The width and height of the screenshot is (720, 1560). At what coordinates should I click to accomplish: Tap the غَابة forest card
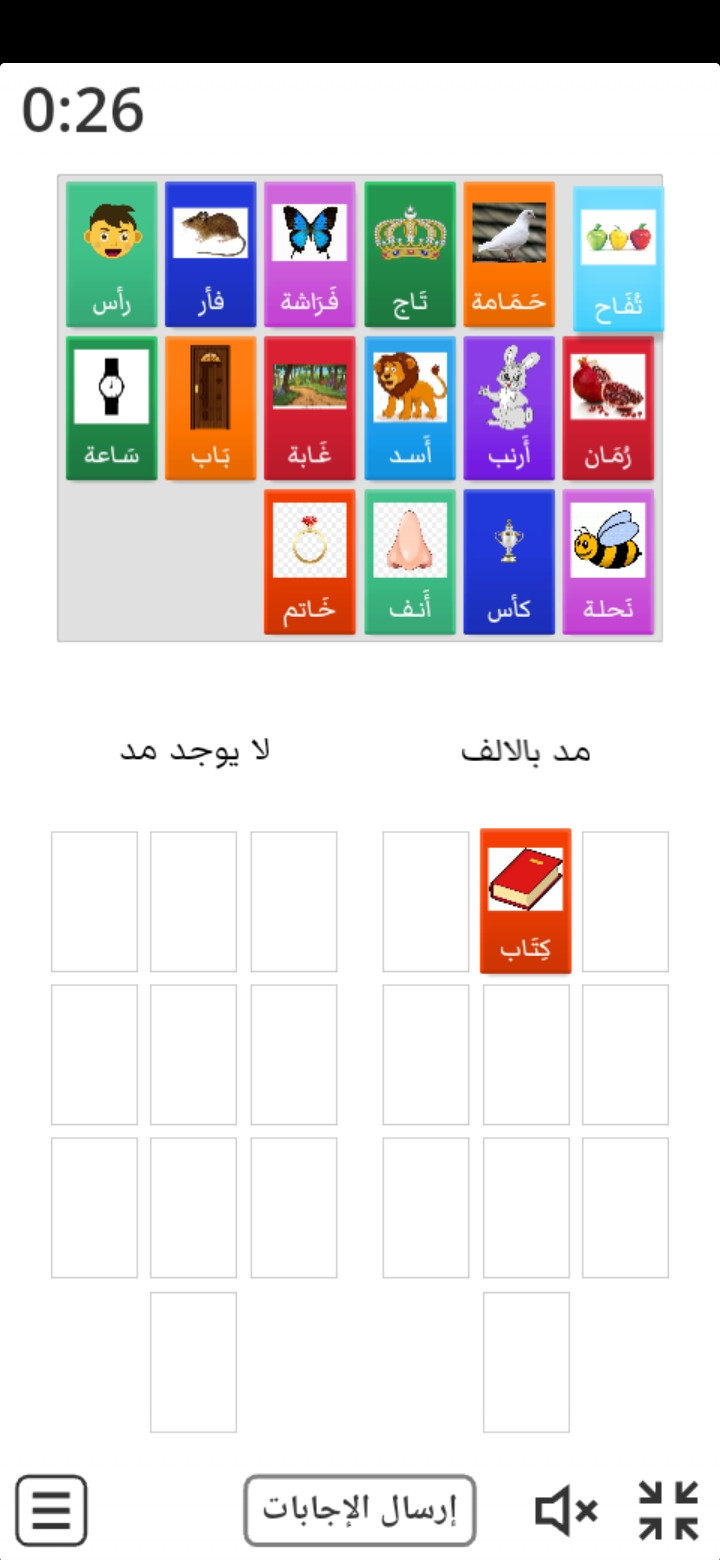310,408
